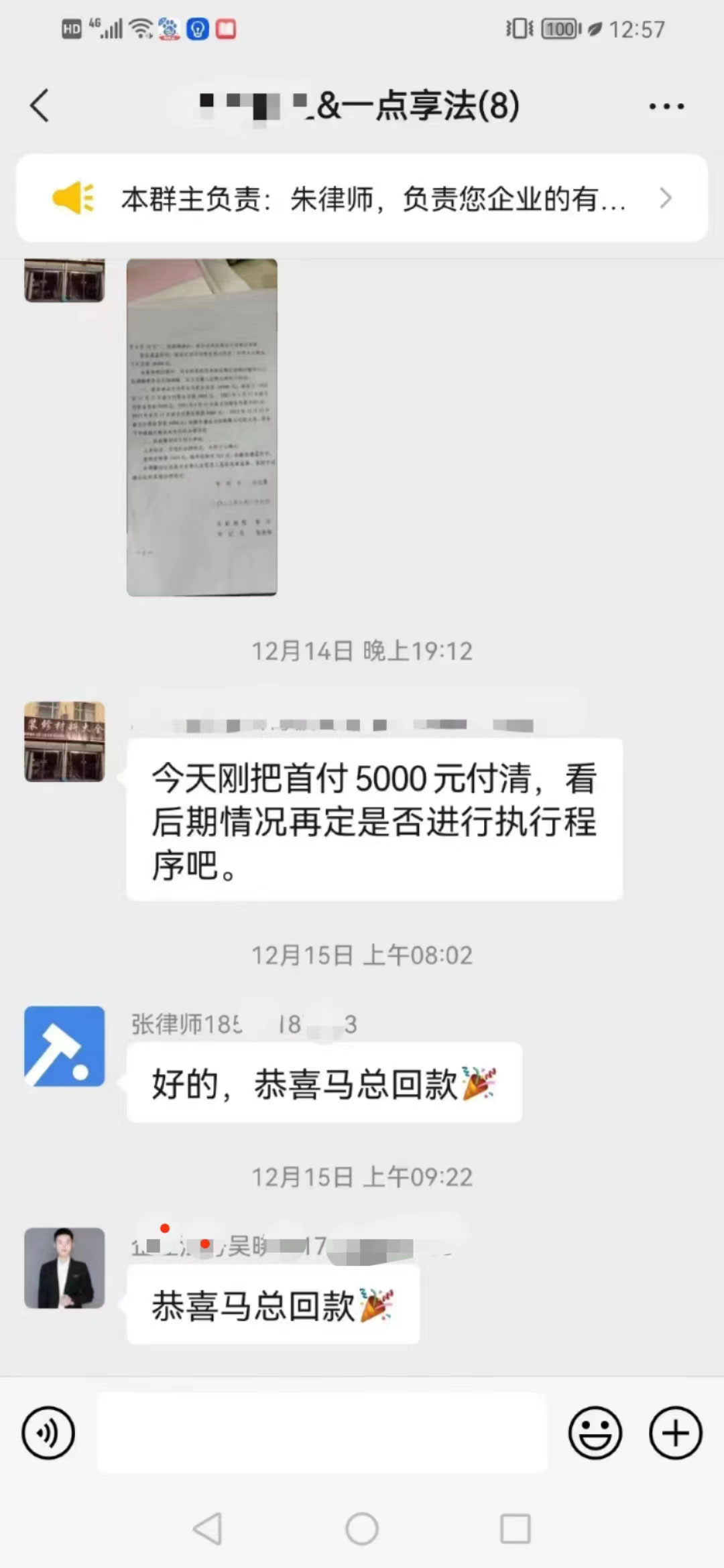
Task: Tap the system home button
Action: 362,1529
